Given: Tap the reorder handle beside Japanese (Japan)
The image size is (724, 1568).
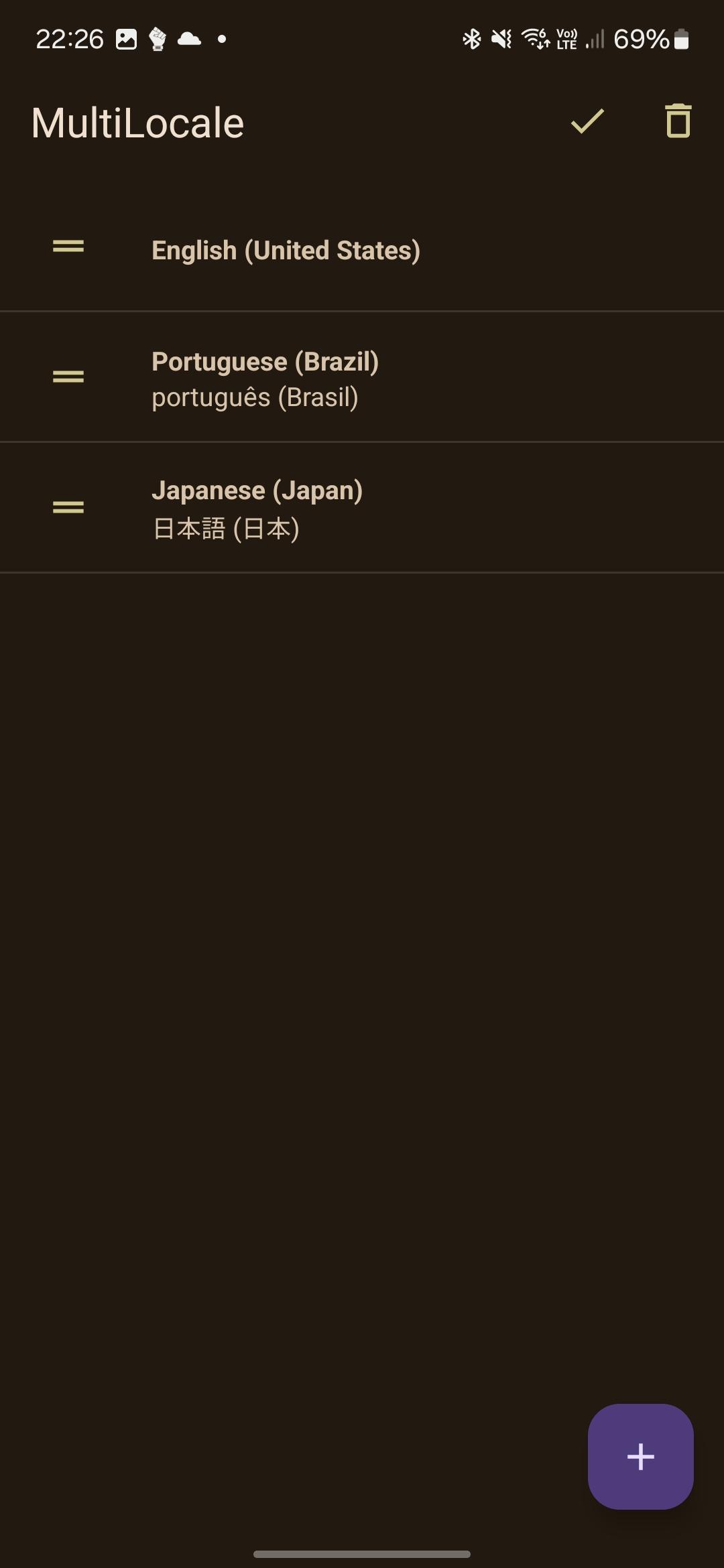Looking at the screenshot, I should coord(68,507).
